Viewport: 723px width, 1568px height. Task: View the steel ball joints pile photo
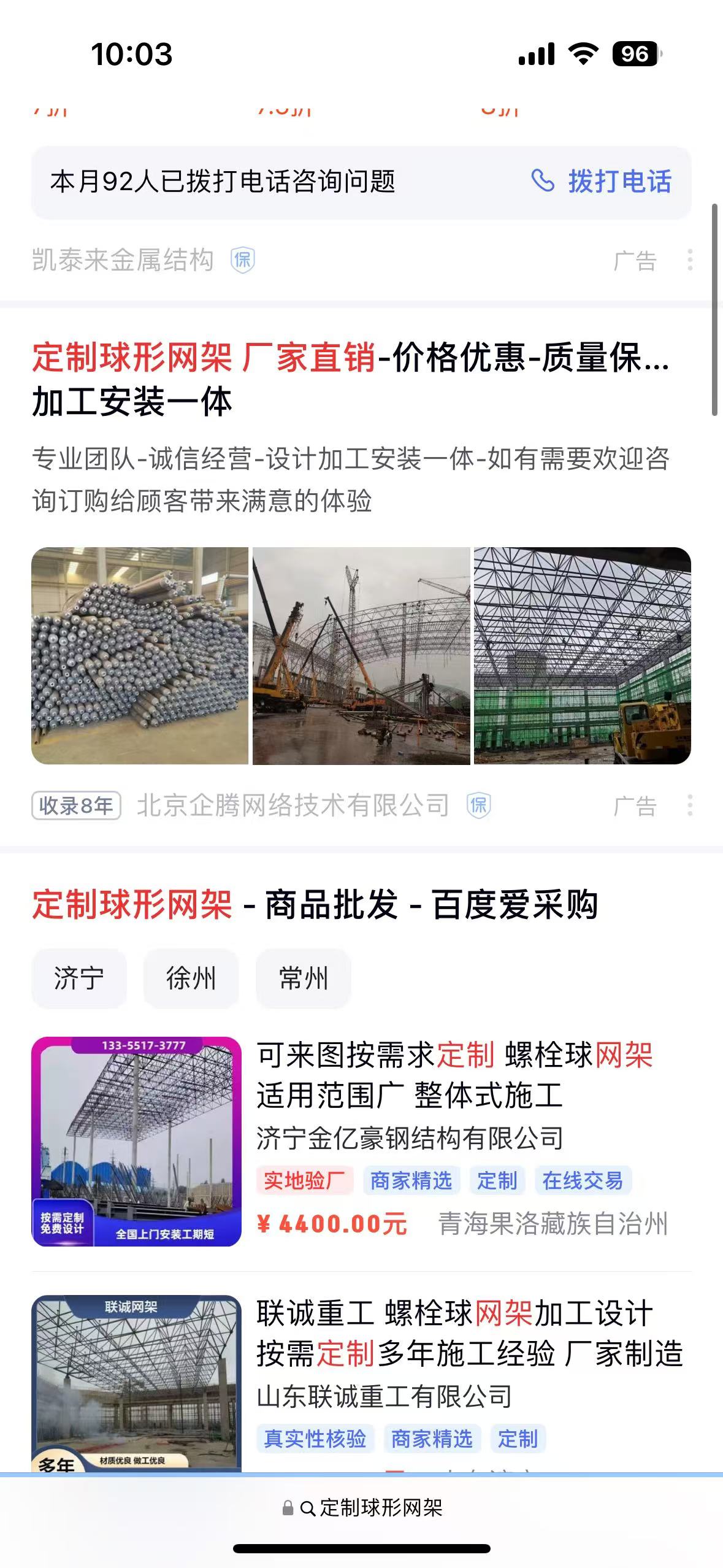pyautogui.click(x=140, y=655)
